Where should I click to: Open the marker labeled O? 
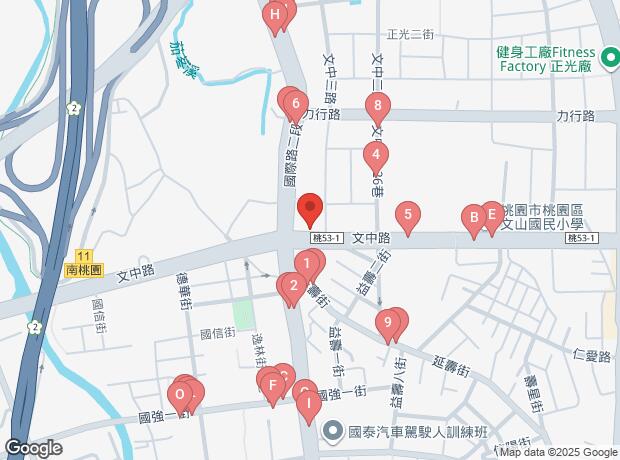[x=179, y=394]
